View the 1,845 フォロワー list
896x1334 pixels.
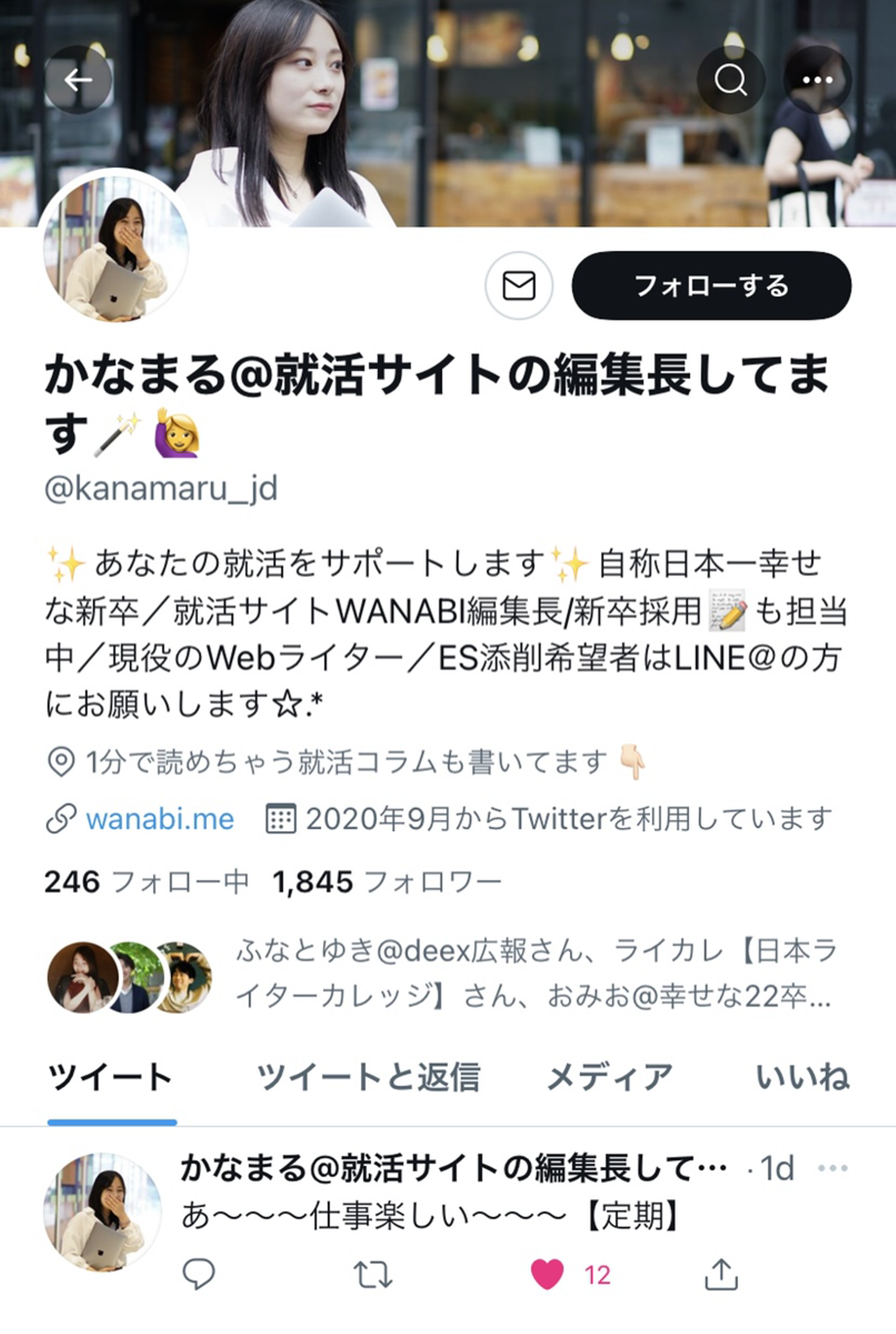(x=386, y=882)
